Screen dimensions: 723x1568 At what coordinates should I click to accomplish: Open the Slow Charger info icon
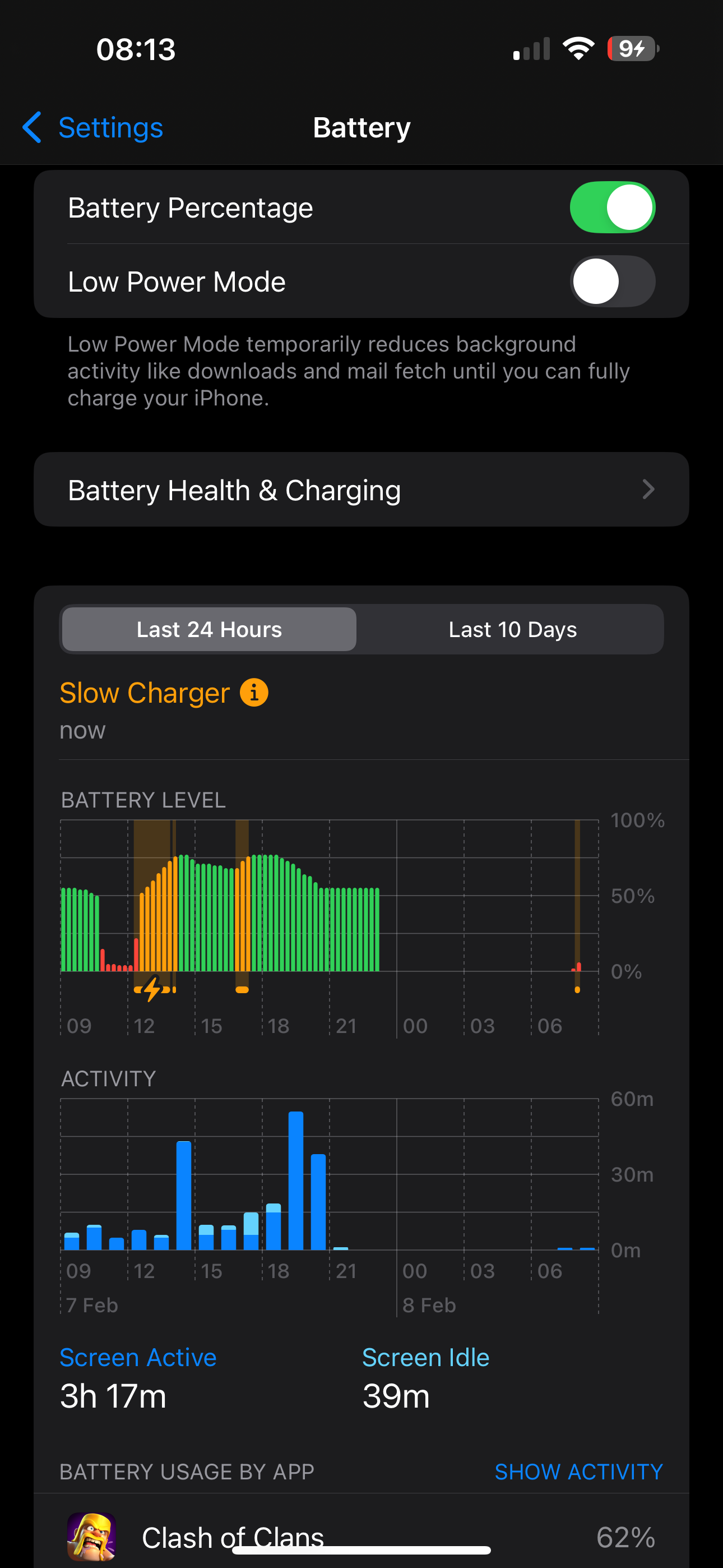tap(254, 693)
